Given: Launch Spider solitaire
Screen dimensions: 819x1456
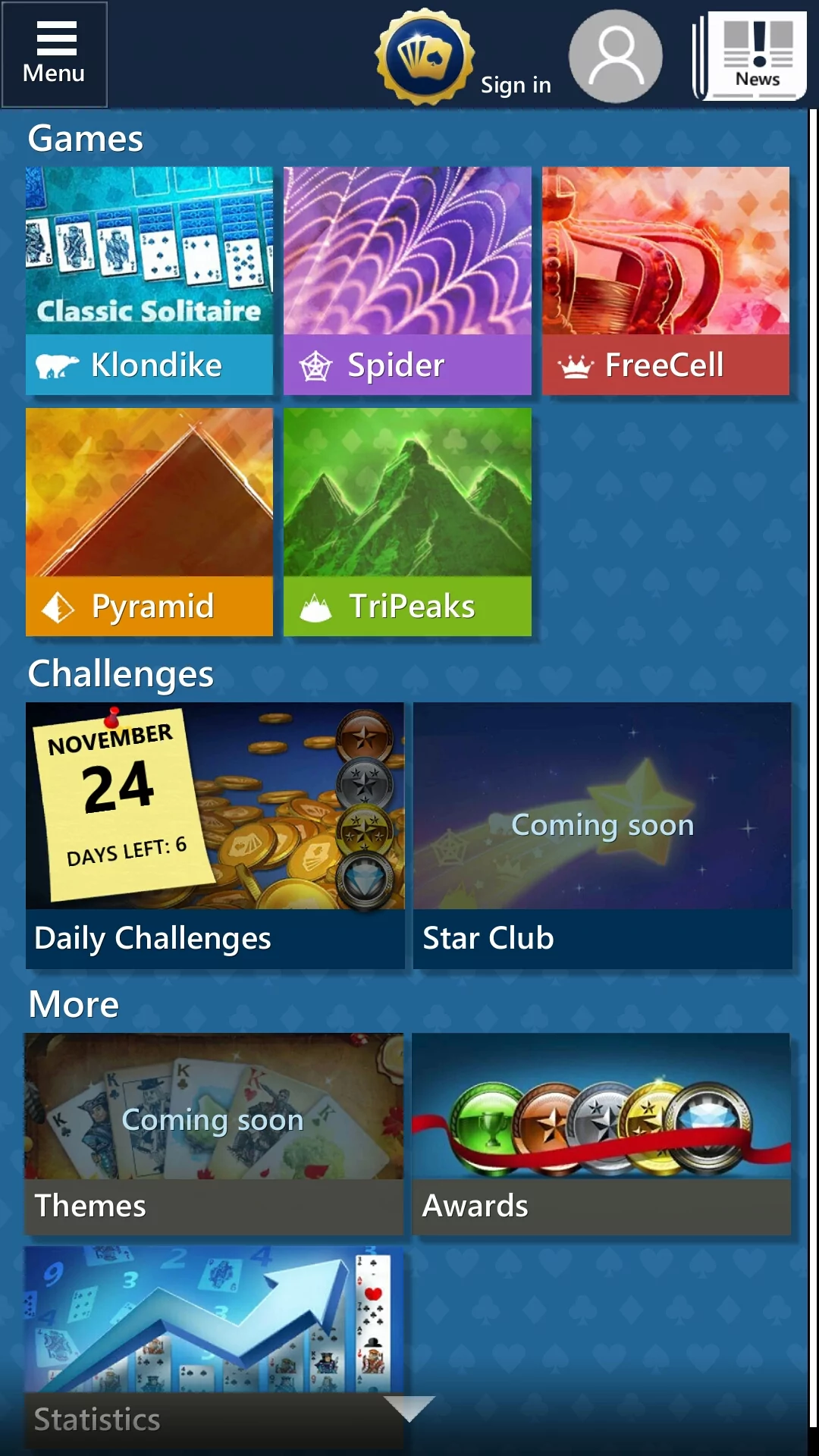Looking at the screenshot, I should [x=407, y=281].
